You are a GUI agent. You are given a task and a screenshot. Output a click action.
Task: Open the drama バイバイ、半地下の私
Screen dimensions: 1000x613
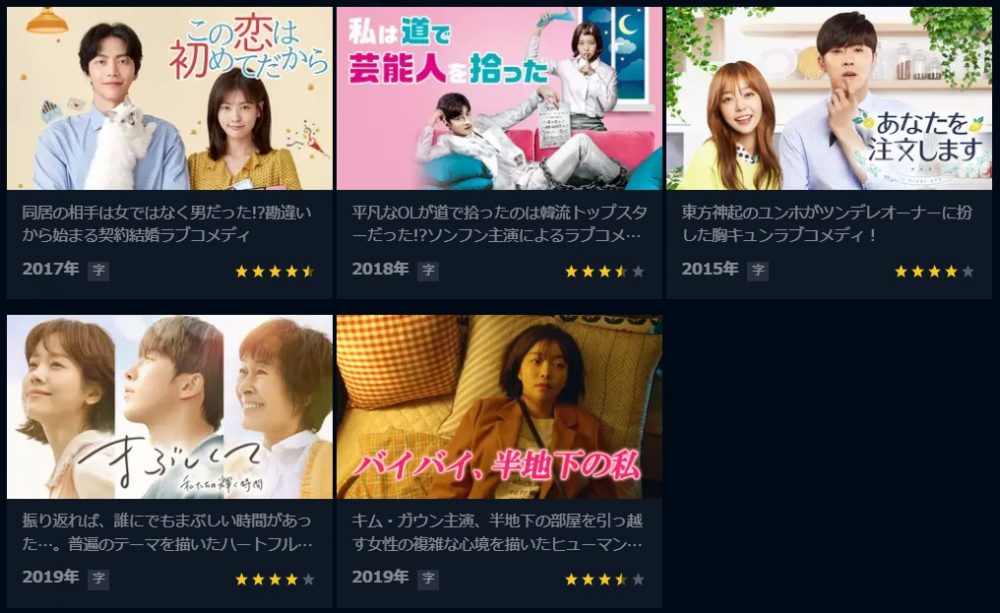pos(499,408)
